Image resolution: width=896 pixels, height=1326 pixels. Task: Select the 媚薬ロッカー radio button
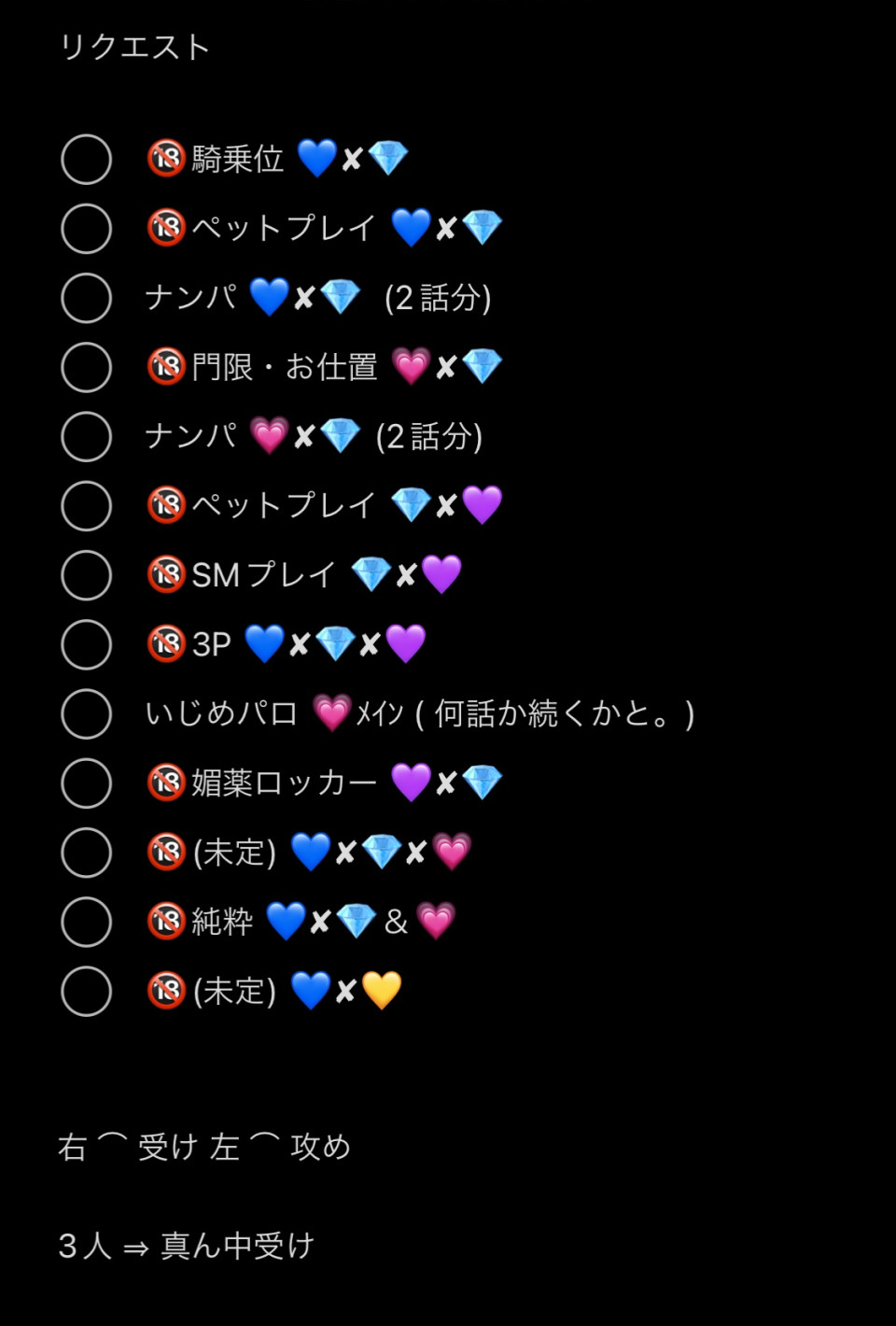tap(86, 783)
